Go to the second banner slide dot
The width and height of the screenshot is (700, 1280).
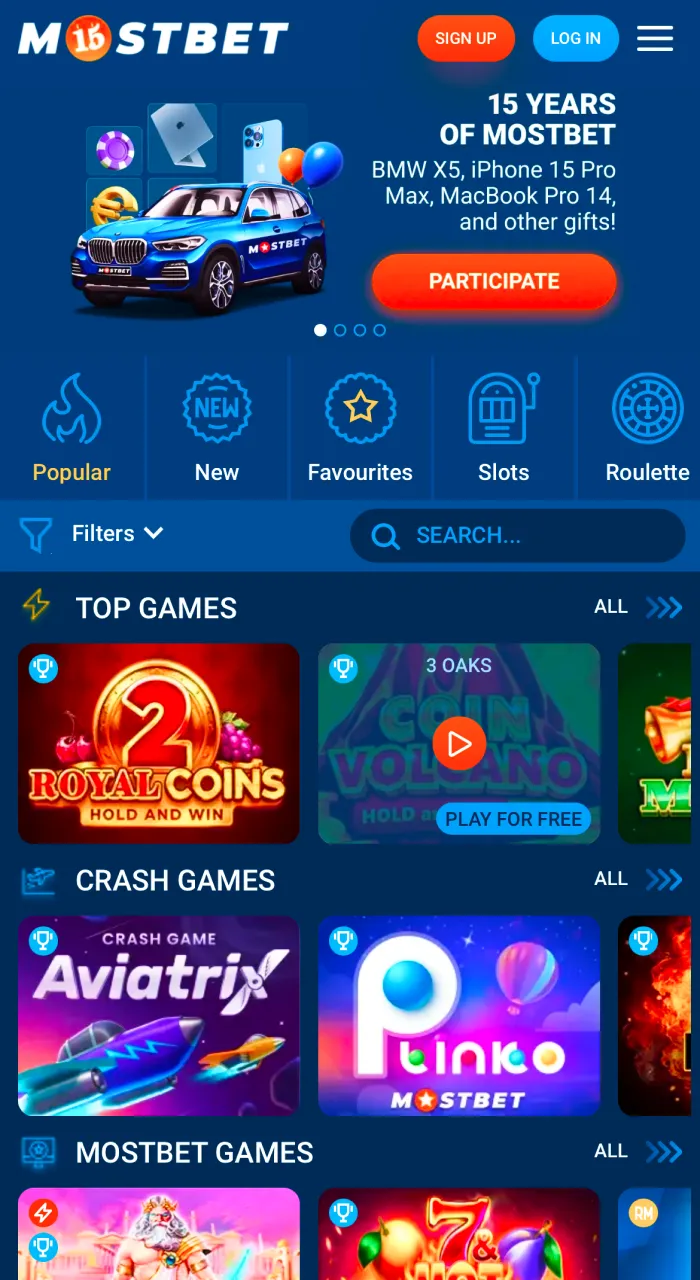[340, 330]
